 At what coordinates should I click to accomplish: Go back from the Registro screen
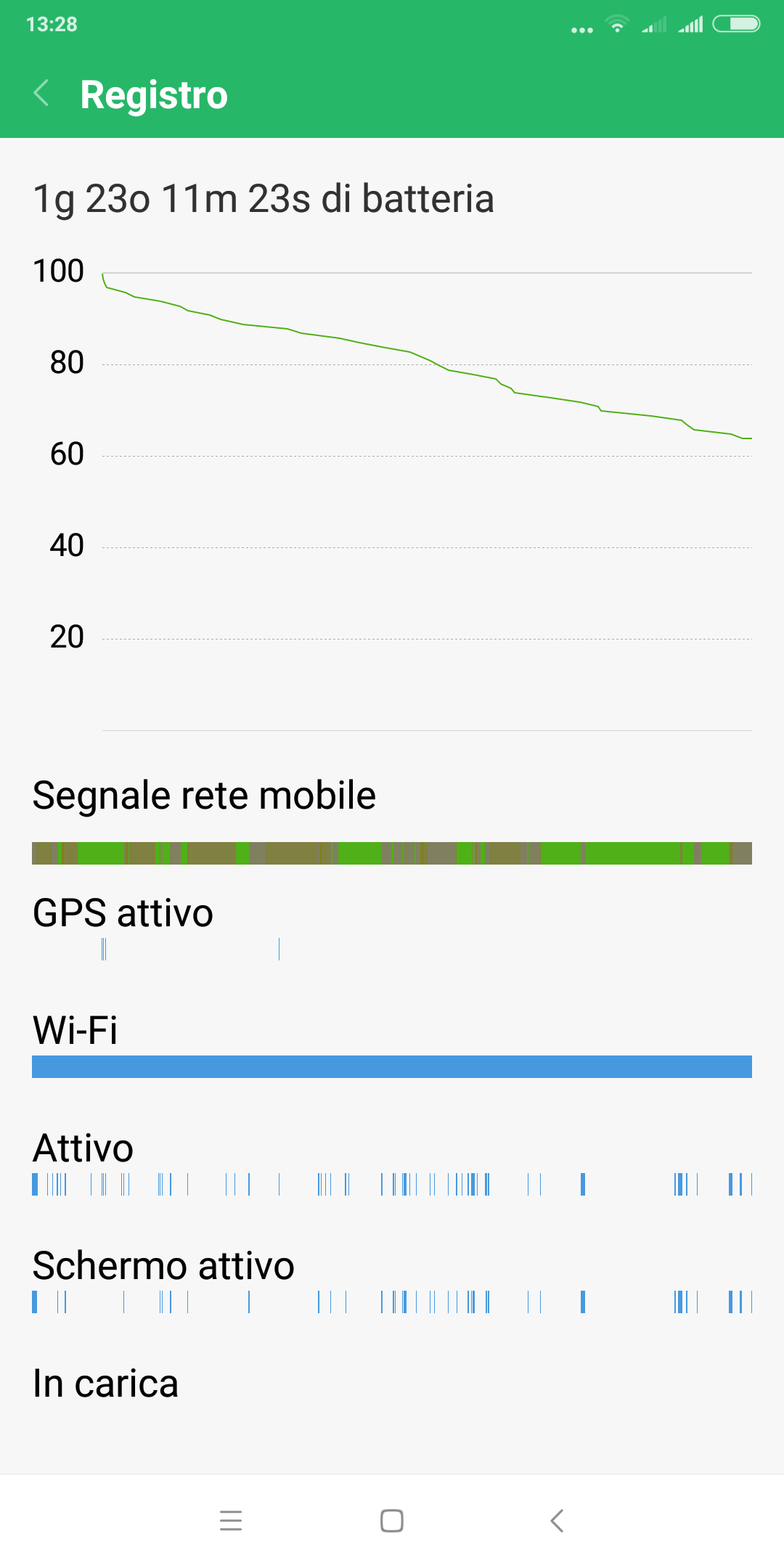42,94
